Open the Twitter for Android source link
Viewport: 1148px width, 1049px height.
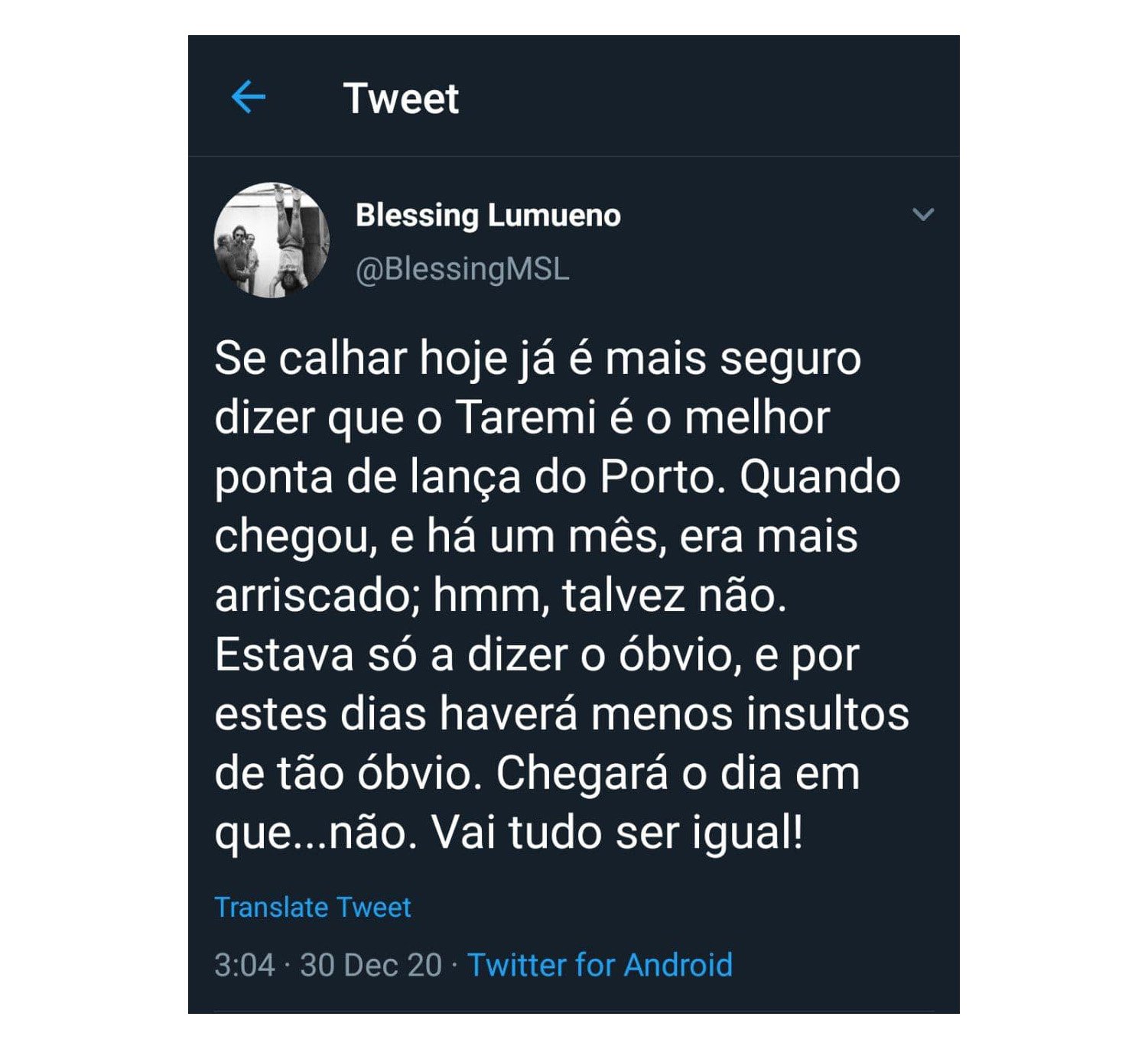(600, 965)
